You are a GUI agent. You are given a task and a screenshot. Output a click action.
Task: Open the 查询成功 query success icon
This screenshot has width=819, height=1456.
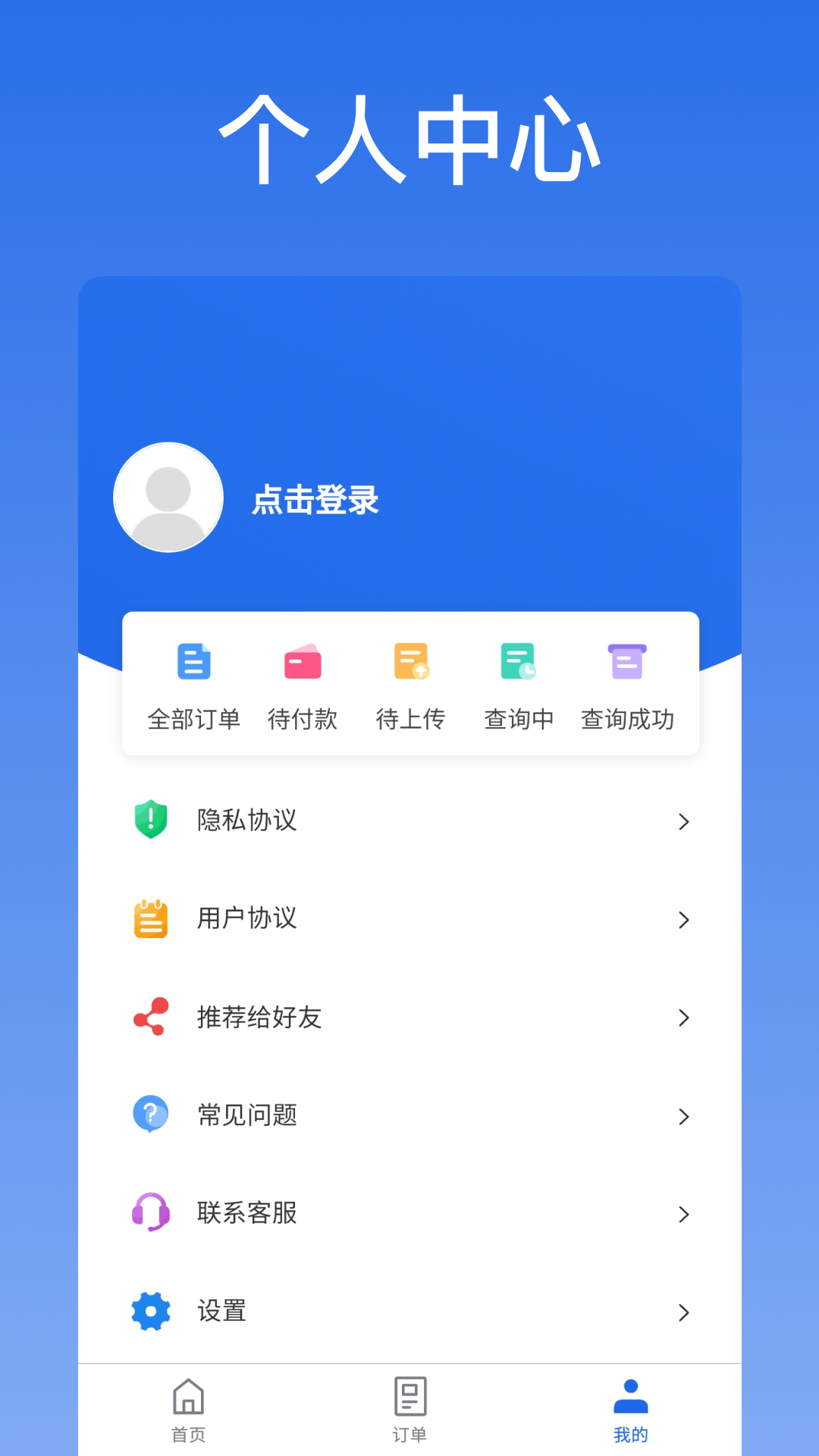point(626,661)
